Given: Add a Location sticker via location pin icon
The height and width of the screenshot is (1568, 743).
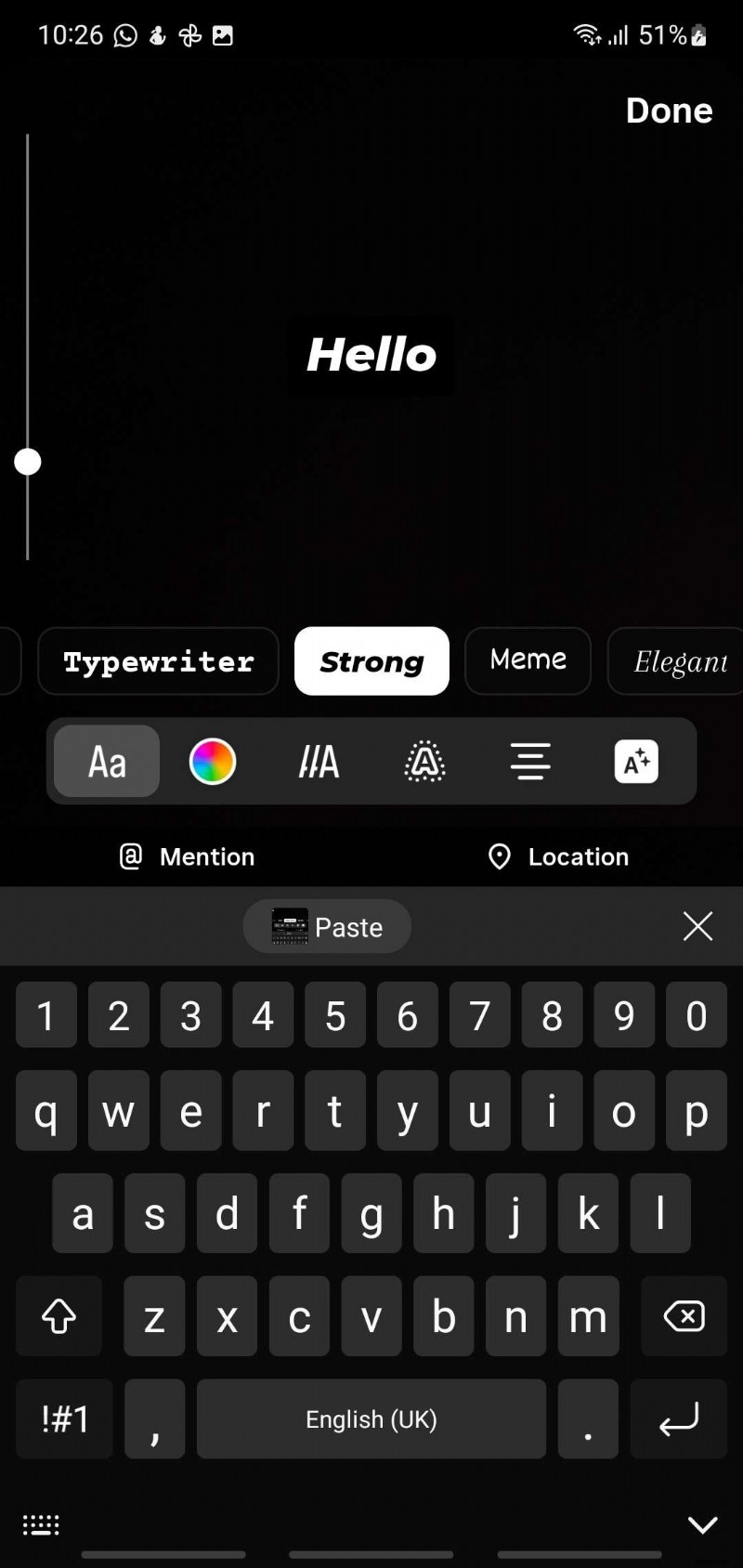Looking at the screenshot, I should tap(500, 856).
